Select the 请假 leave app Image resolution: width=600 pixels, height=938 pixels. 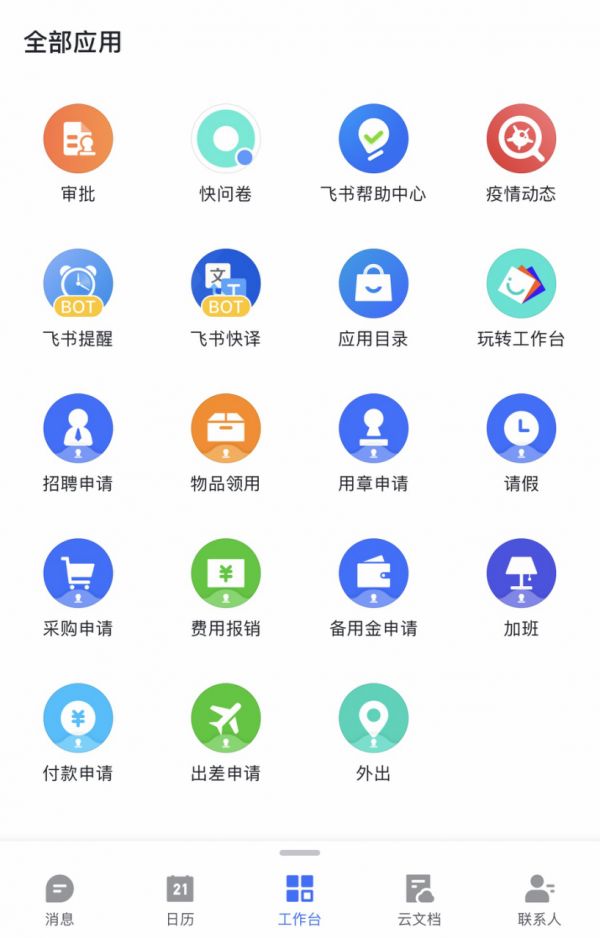[x=521, y=429]
